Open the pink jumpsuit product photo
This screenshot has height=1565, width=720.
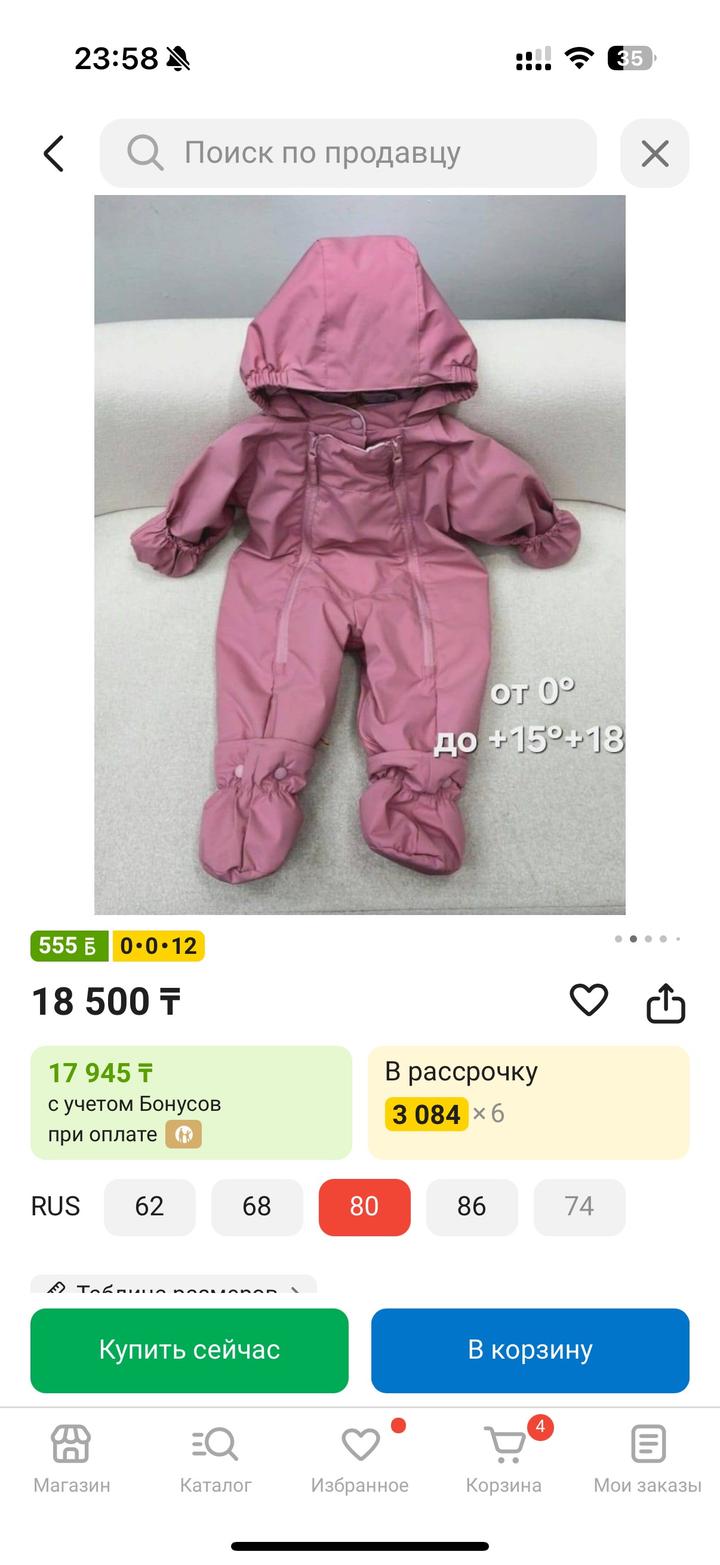[360, 554]
